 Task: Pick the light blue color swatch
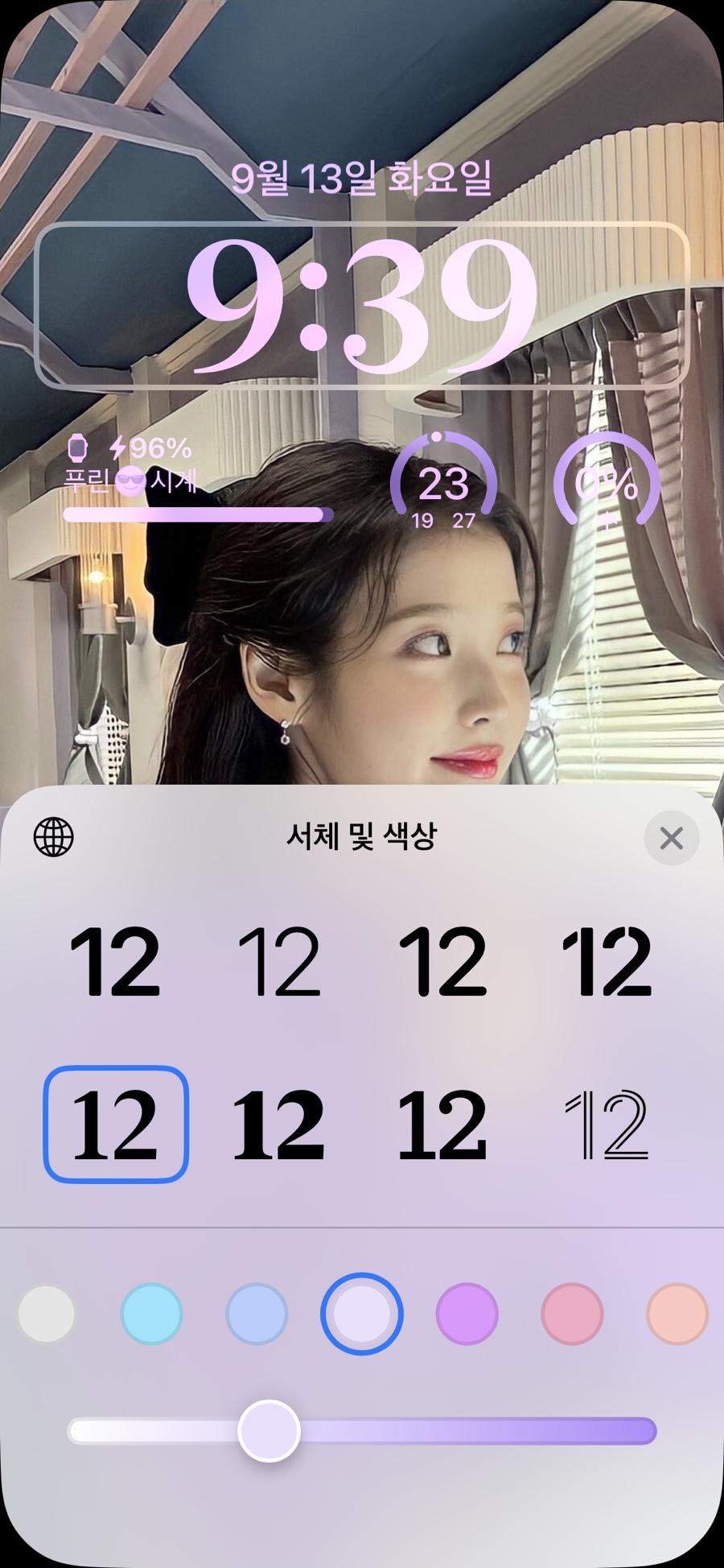click(257, 1314)
